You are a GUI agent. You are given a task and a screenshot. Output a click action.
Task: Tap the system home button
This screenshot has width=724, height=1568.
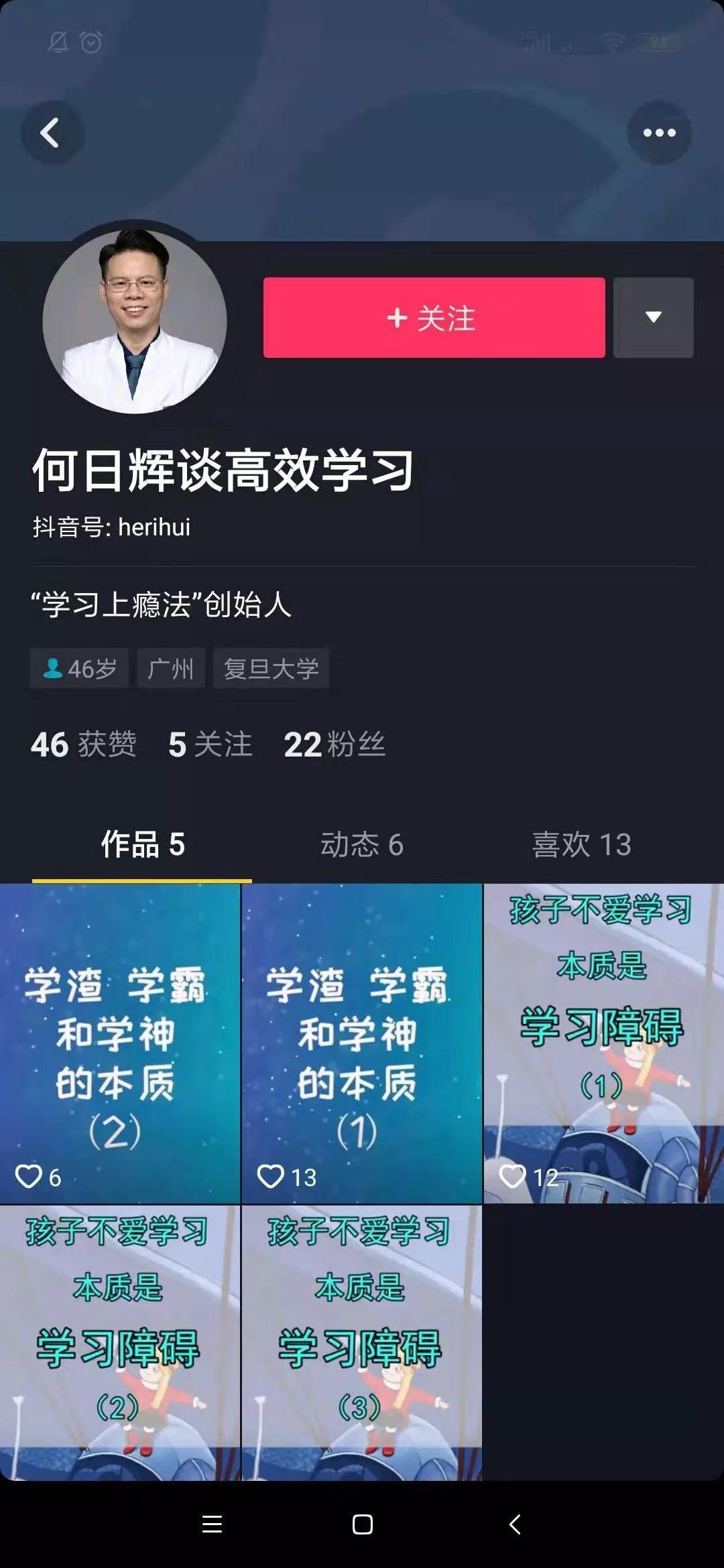point(362,1524)
